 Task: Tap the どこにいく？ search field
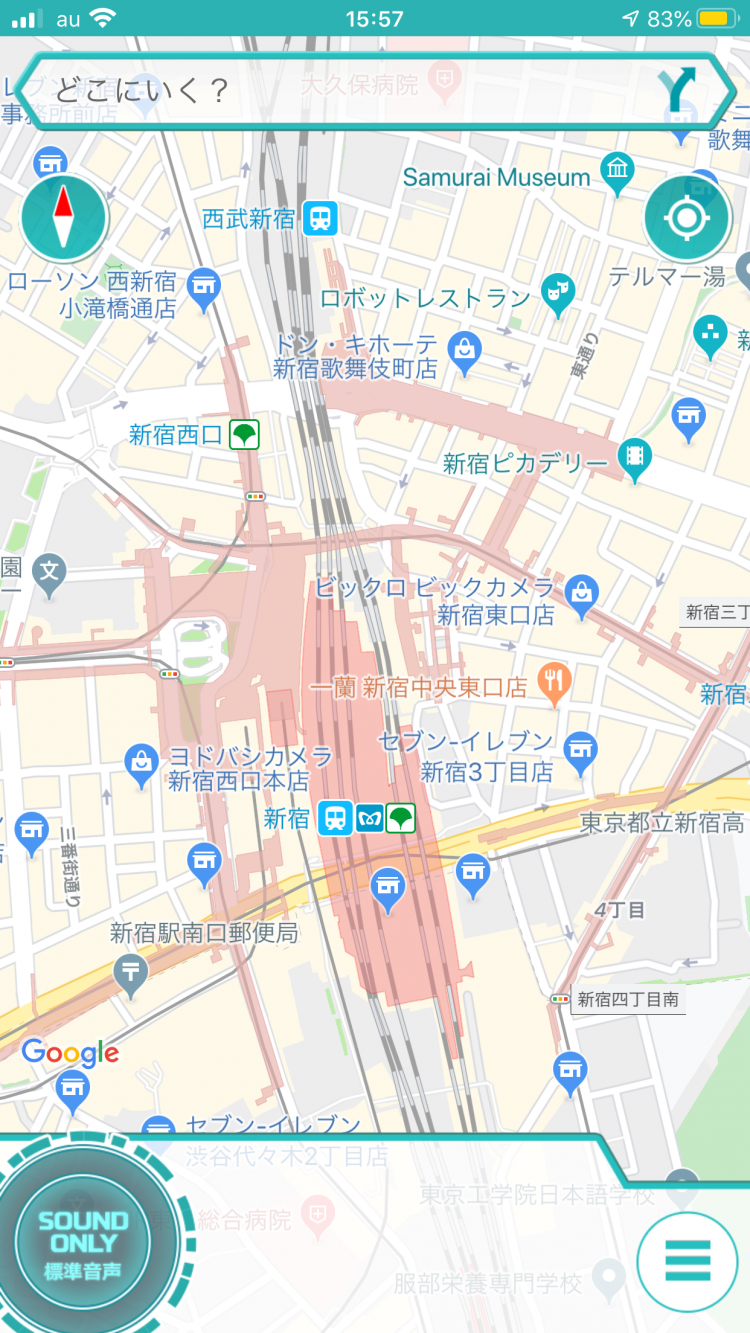(300, 91)
